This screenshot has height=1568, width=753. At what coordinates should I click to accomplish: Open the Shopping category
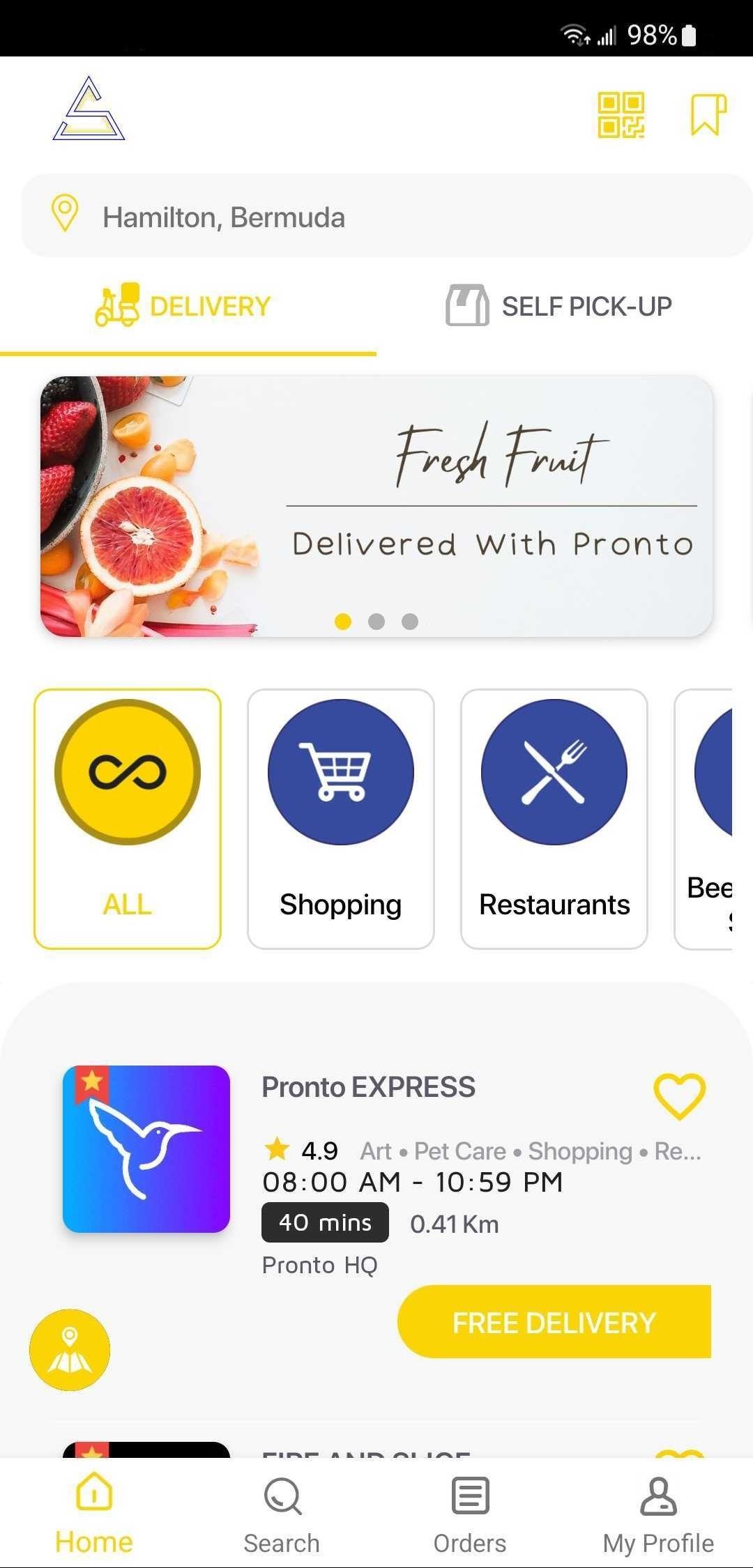[341, 819]
